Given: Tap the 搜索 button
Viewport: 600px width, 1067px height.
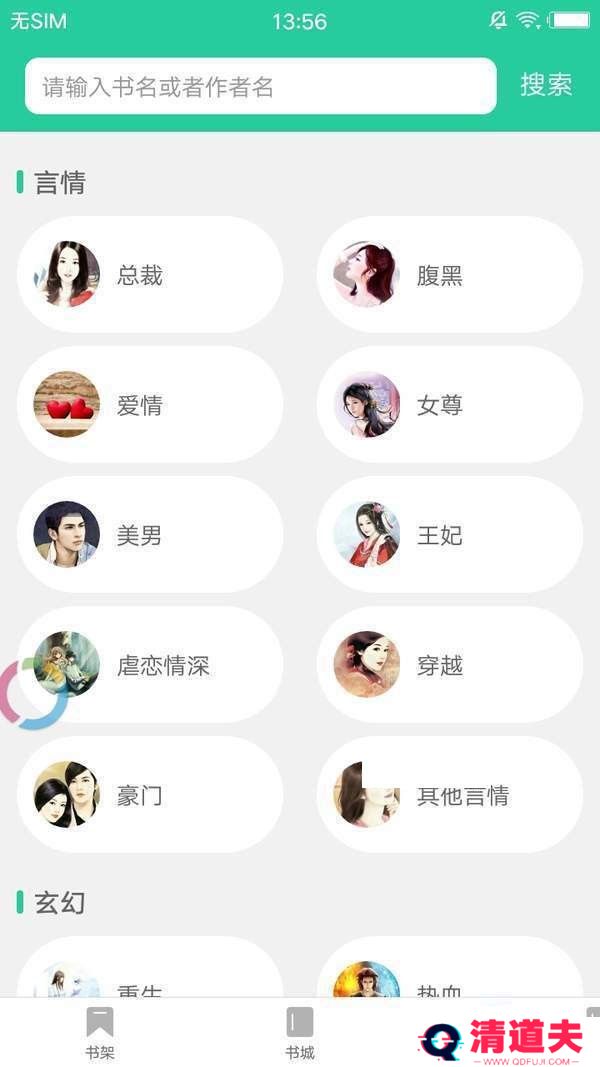Looking at the screenshot, I should pyautogui.click(x=546, y=85).
